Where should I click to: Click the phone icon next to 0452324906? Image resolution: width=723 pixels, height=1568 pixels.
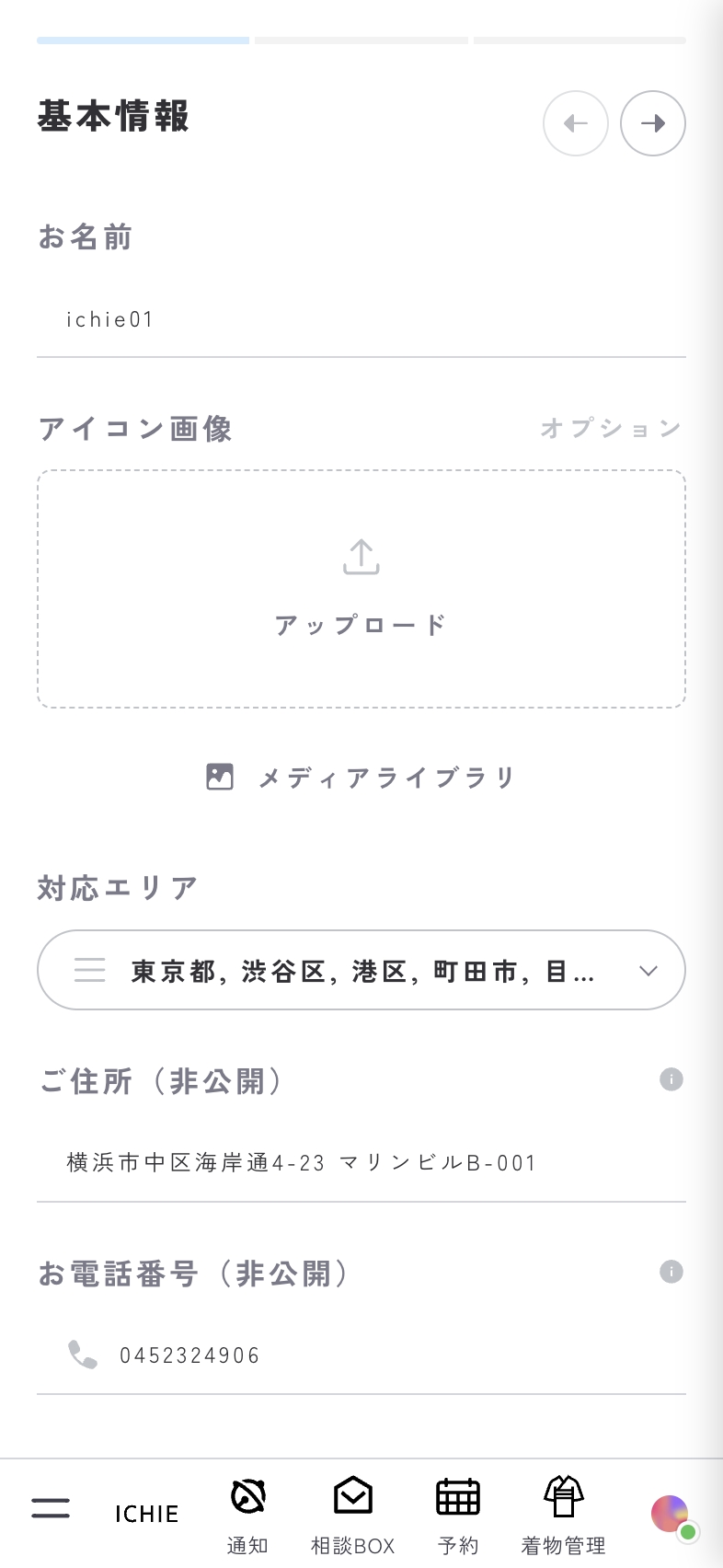[x=82, y=1355]
